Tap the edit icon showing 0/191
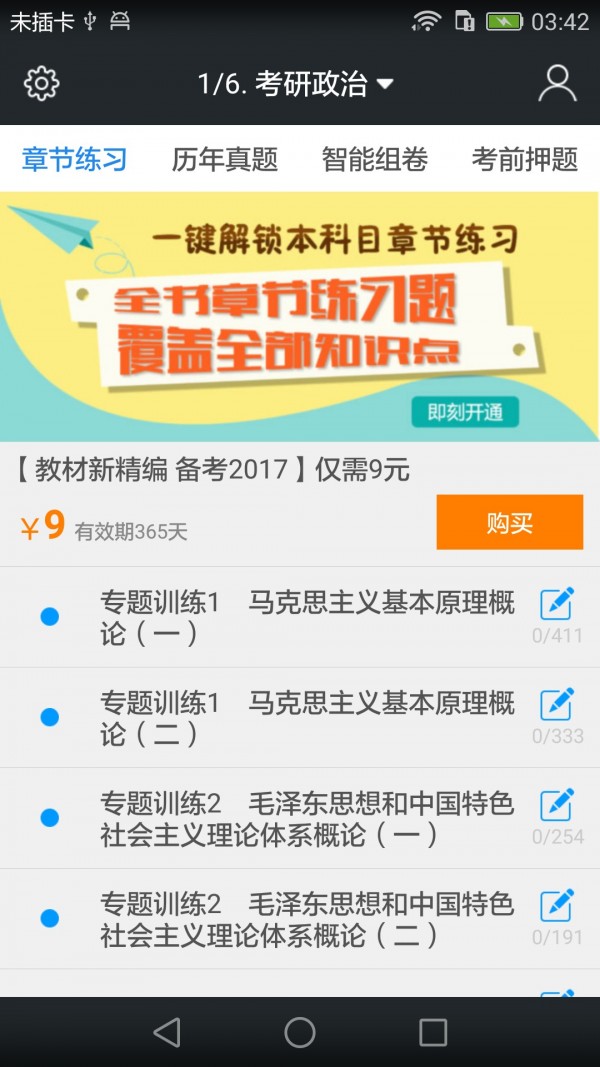600x1067 pixels. [x=556, y=906]
